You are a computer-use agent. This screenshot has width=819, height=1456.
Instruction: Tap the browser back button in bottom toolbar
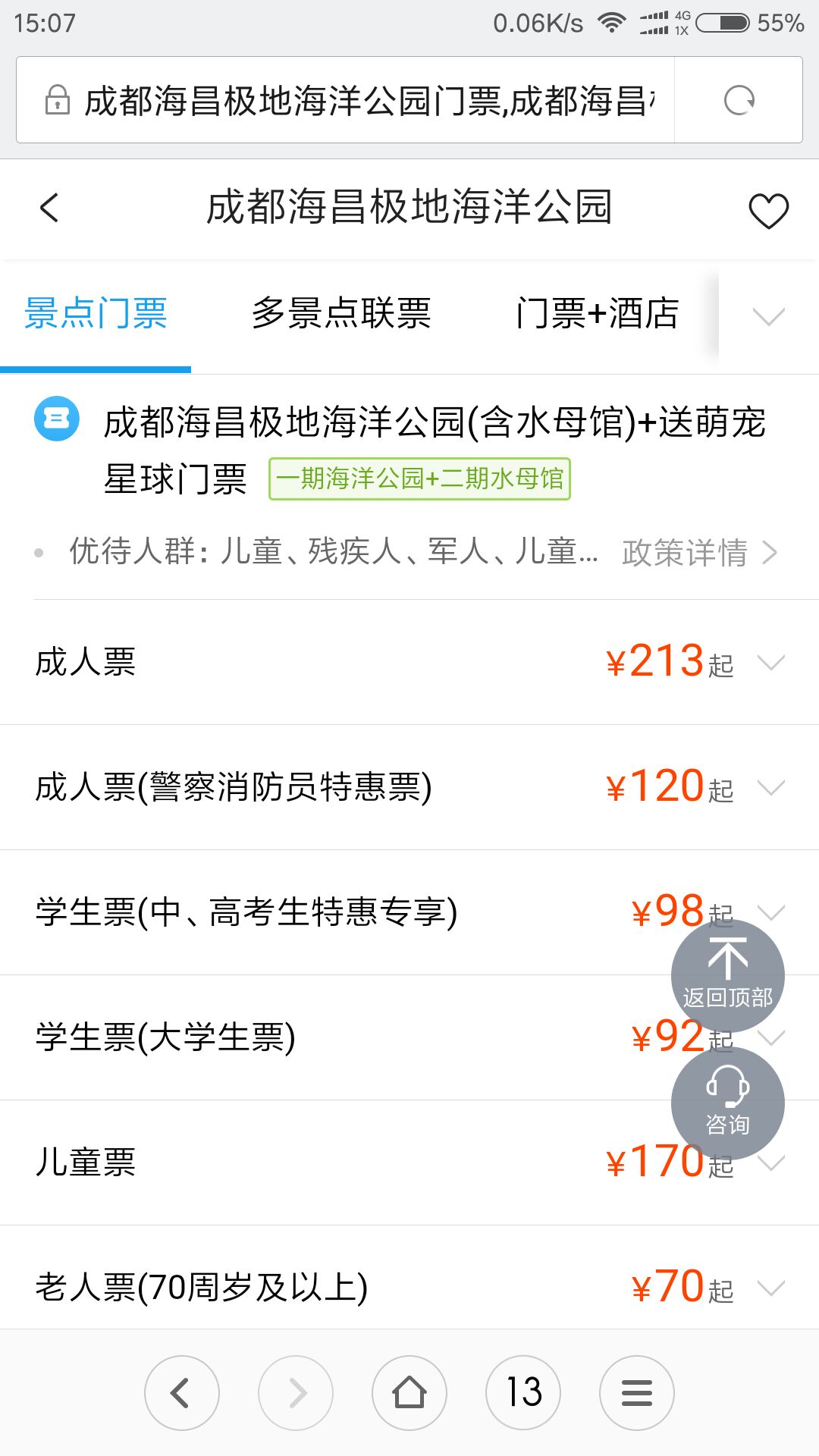click(182, 1393)
